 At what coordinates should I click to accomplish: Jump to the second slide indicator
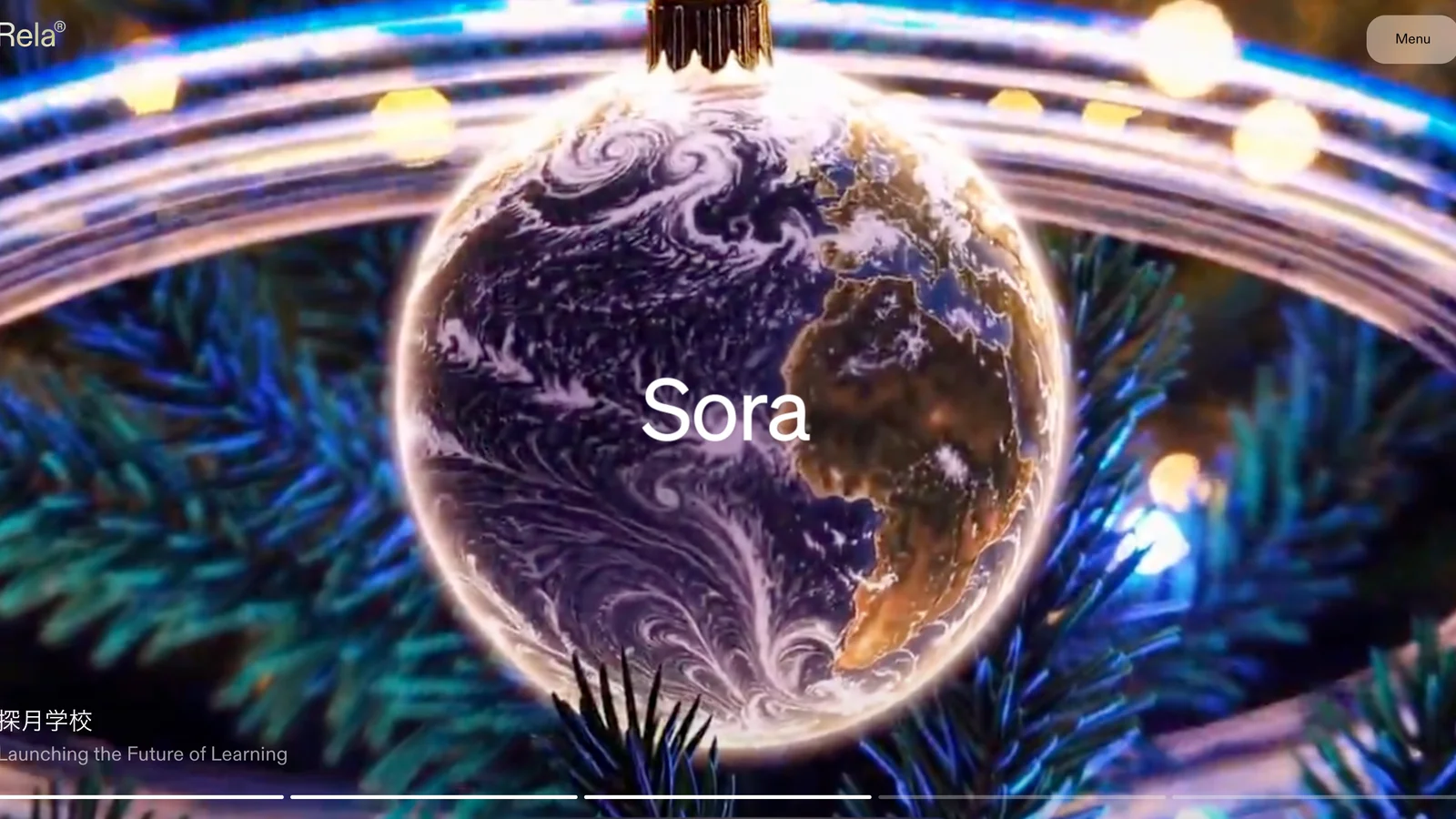point(434,796)
